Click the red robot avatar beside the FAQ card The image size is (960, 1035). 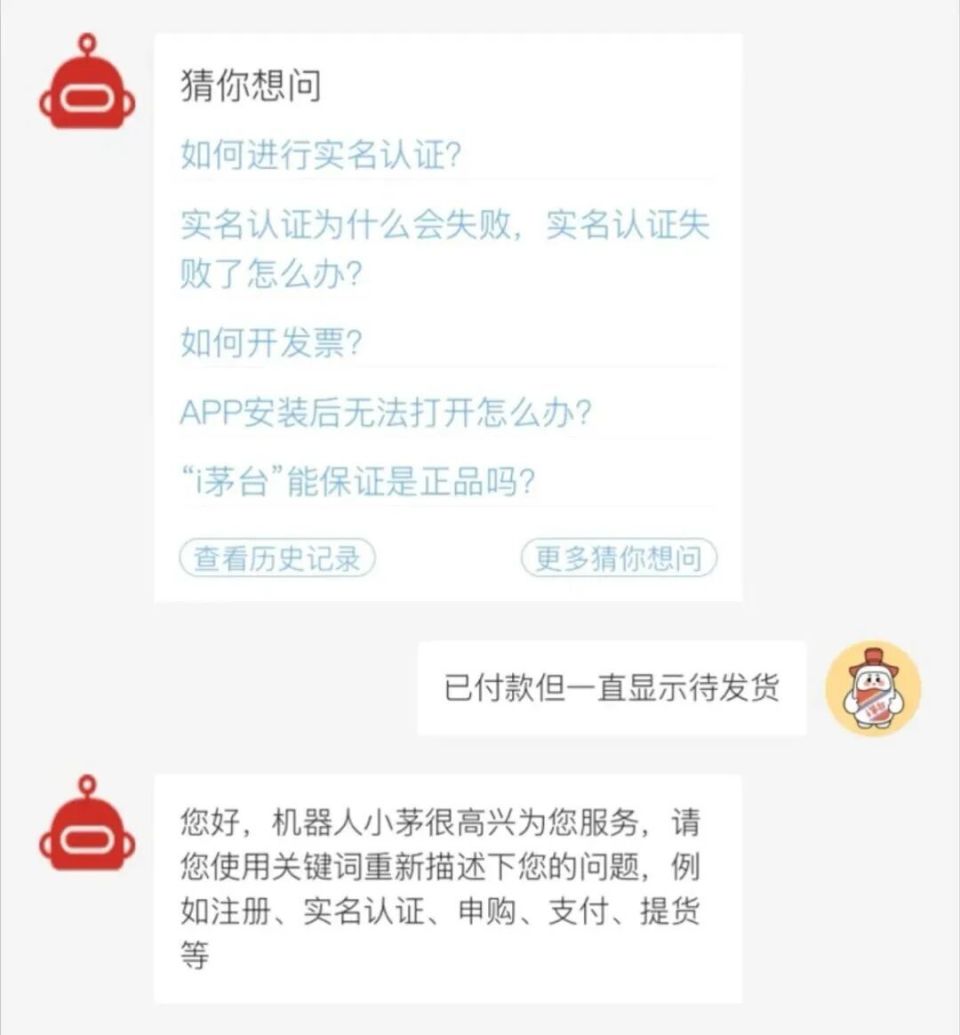(x=85, y=85)
